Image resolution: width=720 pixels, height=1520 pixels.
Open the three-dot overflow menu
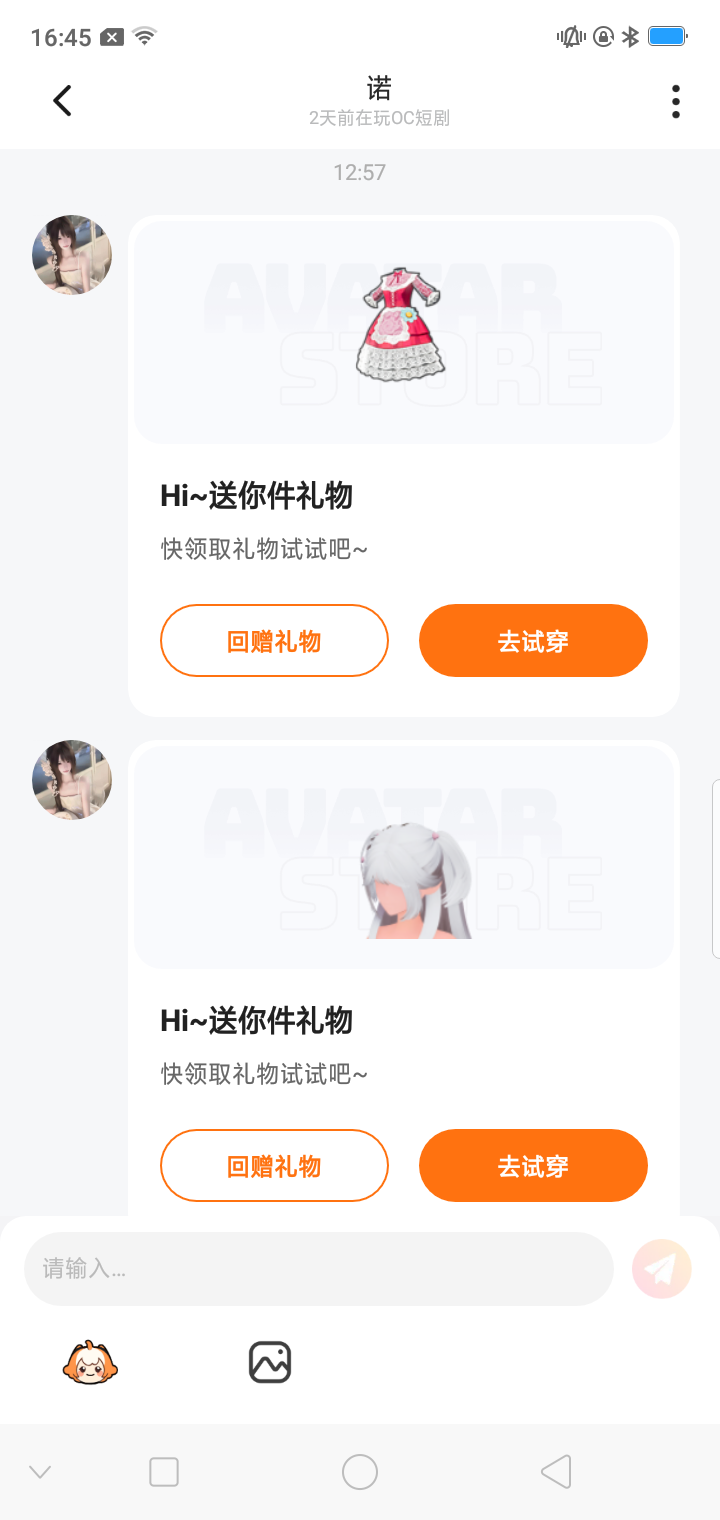coord(676,101)
